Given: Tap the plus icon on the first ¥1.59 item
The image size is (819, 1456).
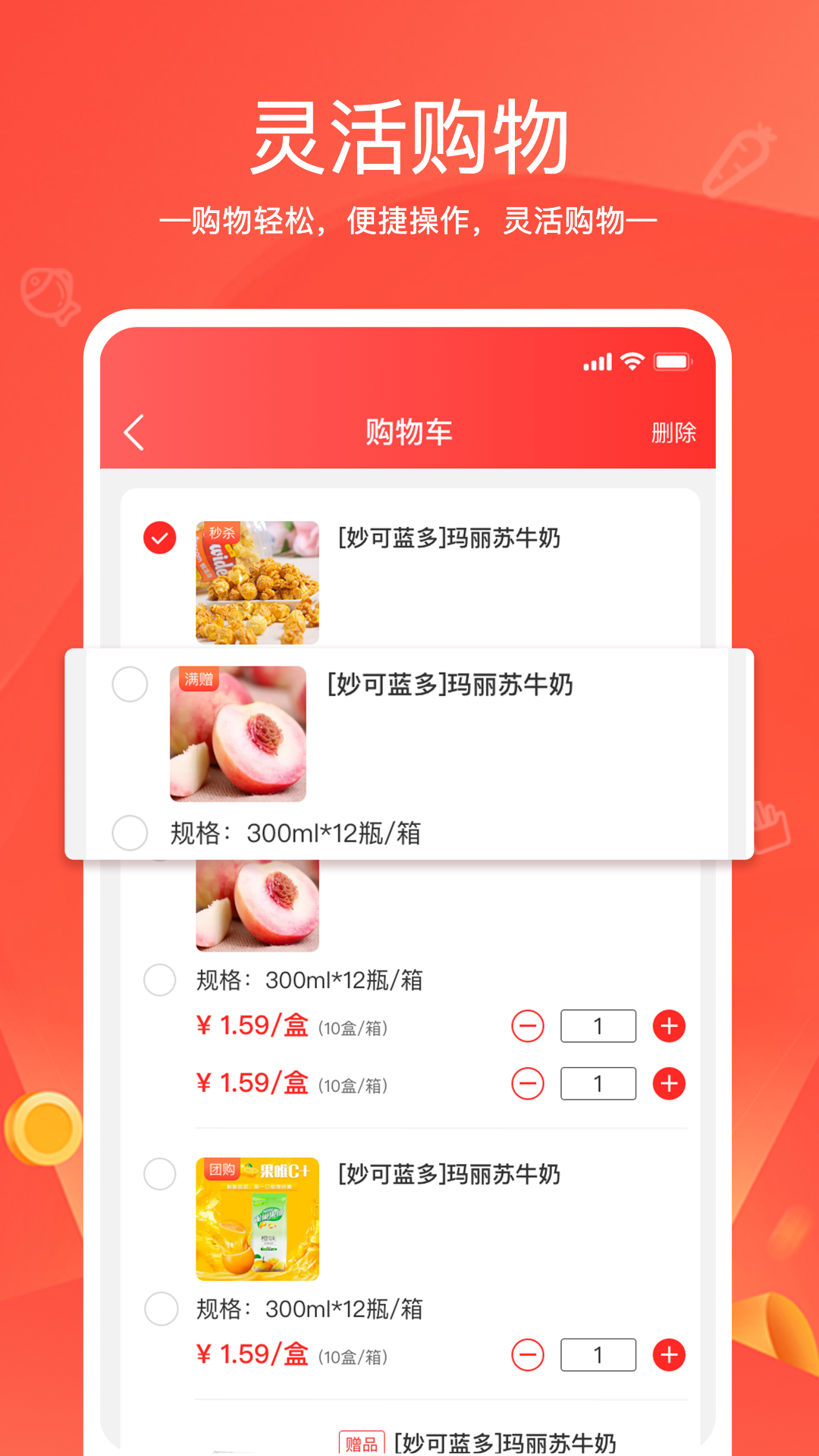Looking at the screenshot, I should [667, 1026].
